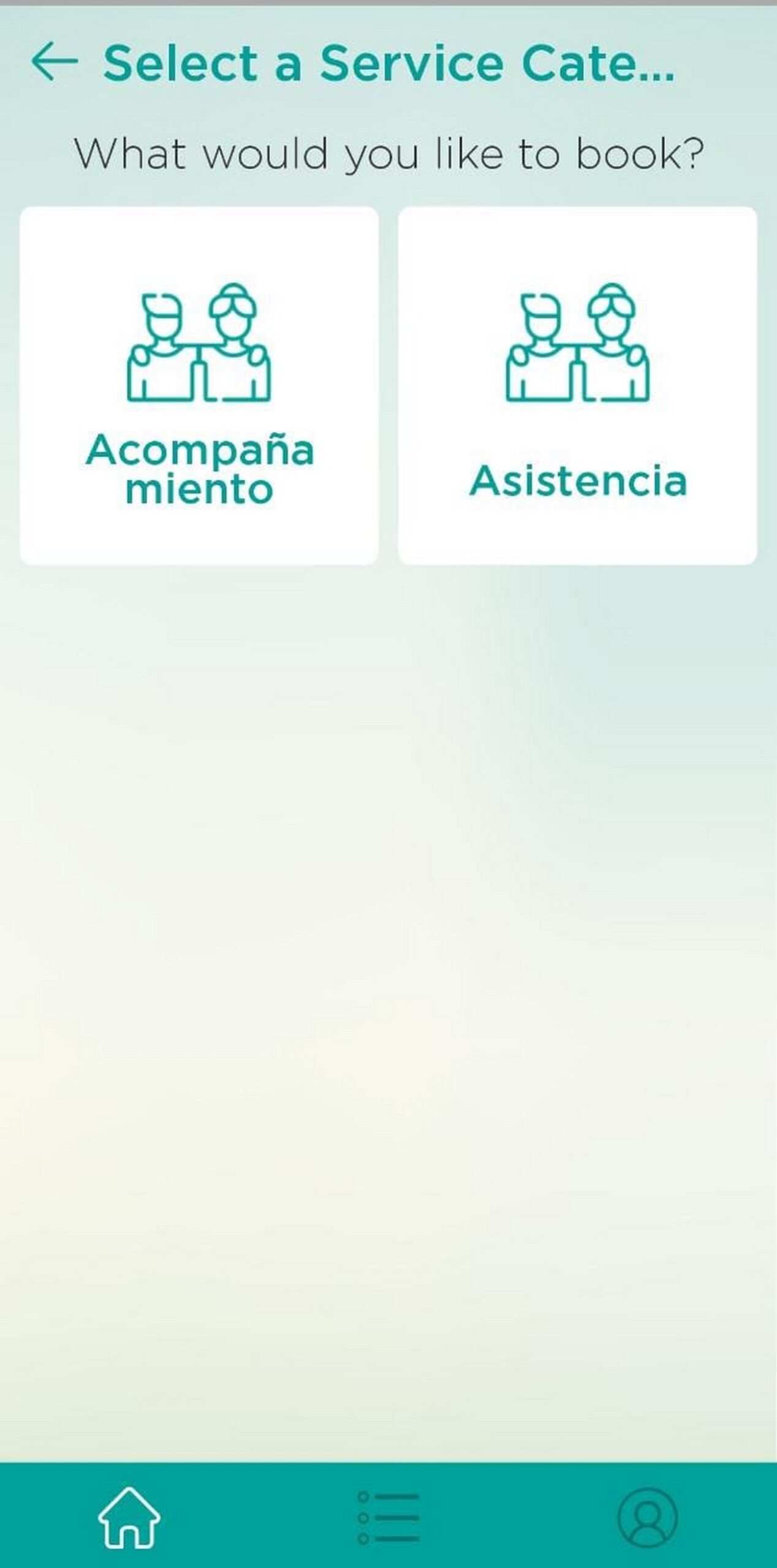Open the profile tab
Screen dimensions: 777x1568
(x=648, y=1517)
